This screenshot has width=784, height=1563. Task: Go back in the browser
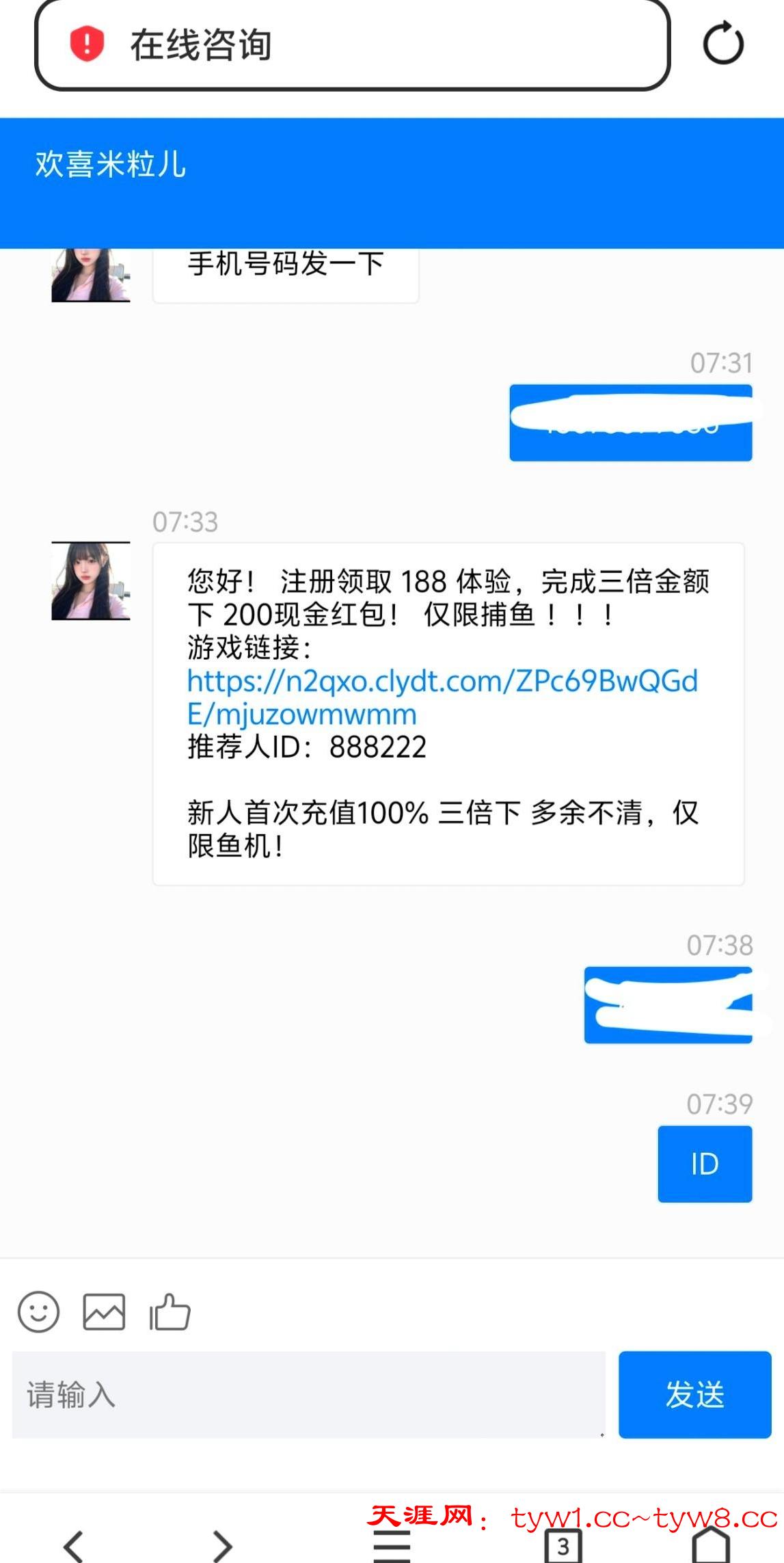73,1545
